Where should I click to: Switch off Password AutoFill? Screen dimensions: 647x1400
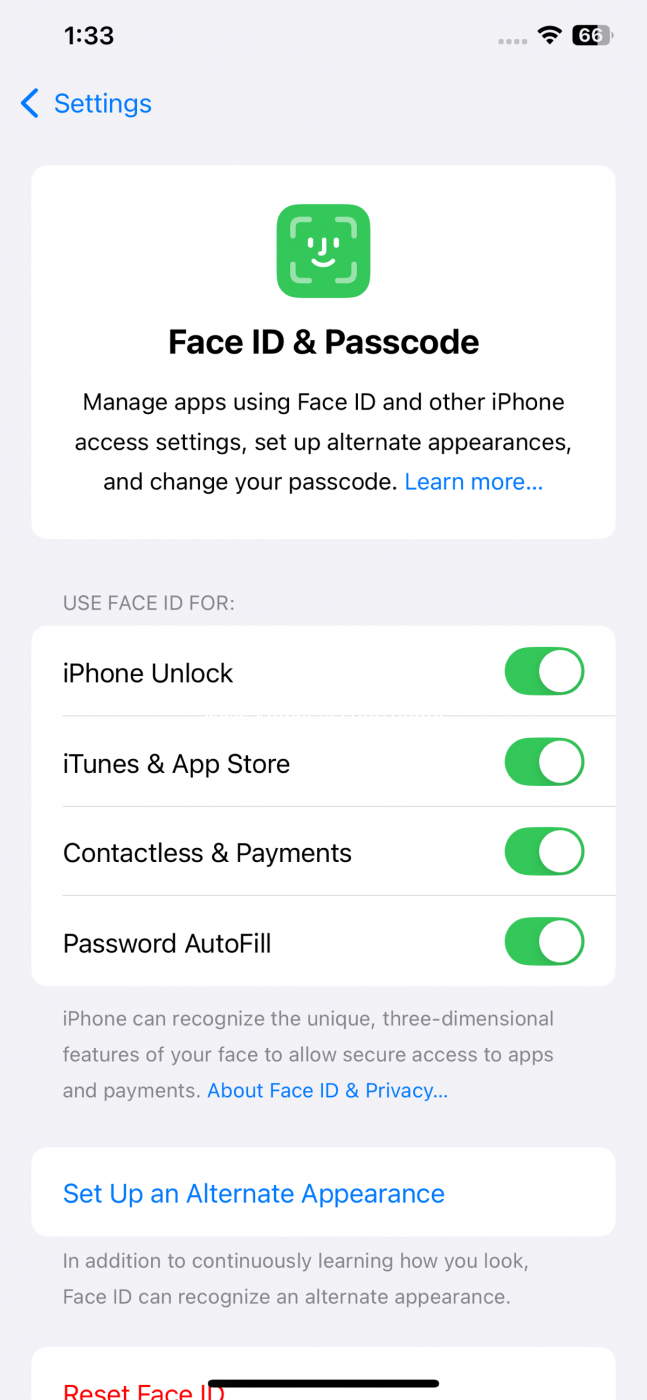(x=544, y=942)
